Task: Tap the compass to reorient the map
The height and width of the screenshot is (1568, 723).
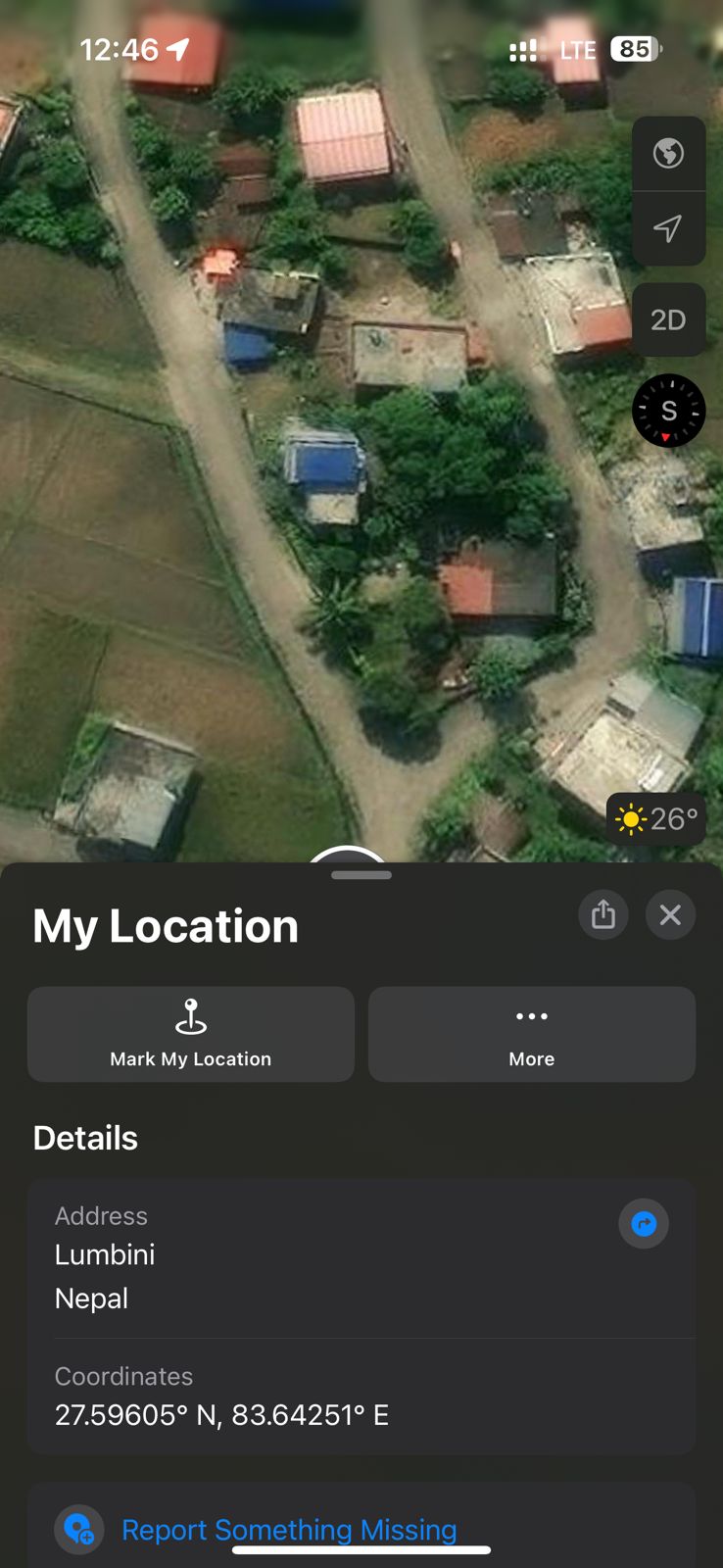Action: [x=668, y=411]
